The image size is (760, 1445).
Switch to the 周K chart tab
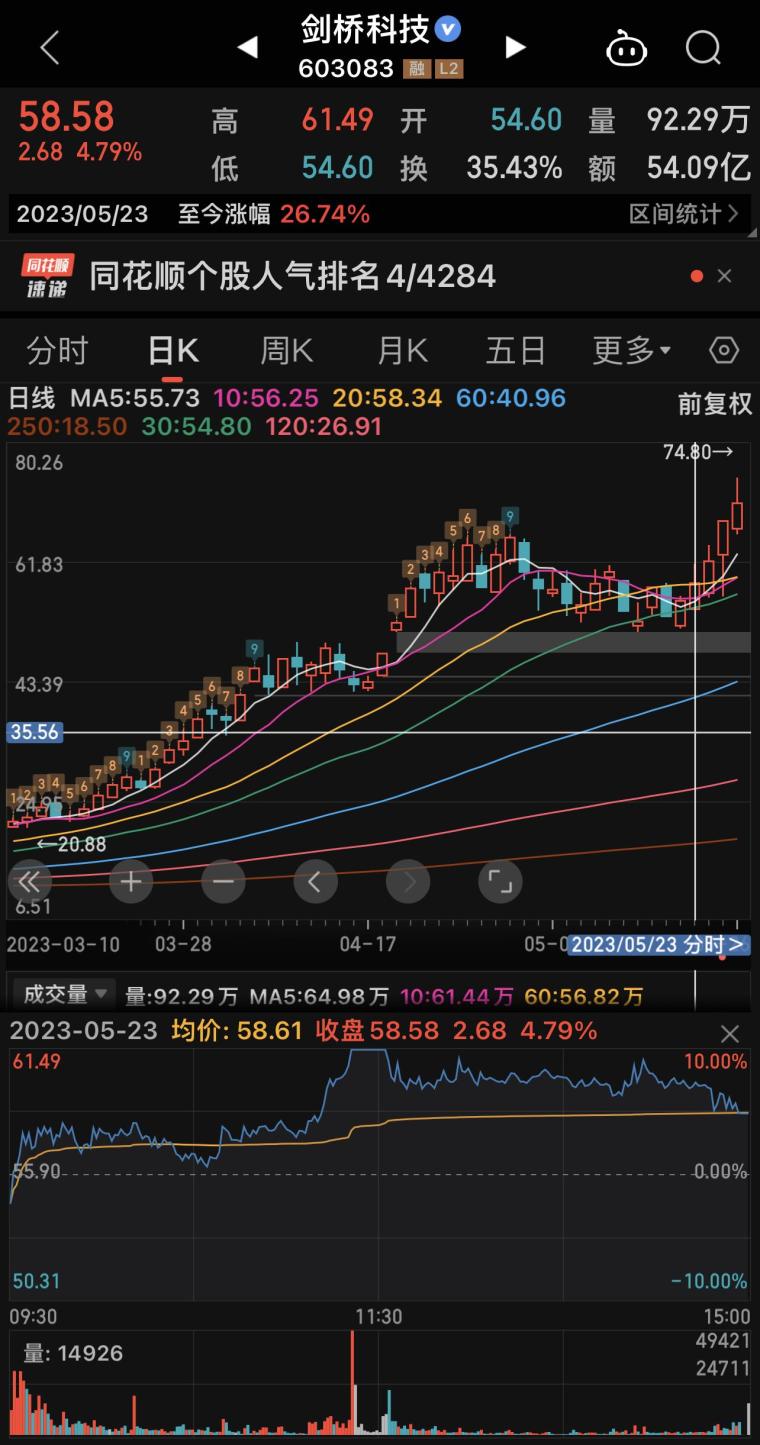[x=287, y=350]
